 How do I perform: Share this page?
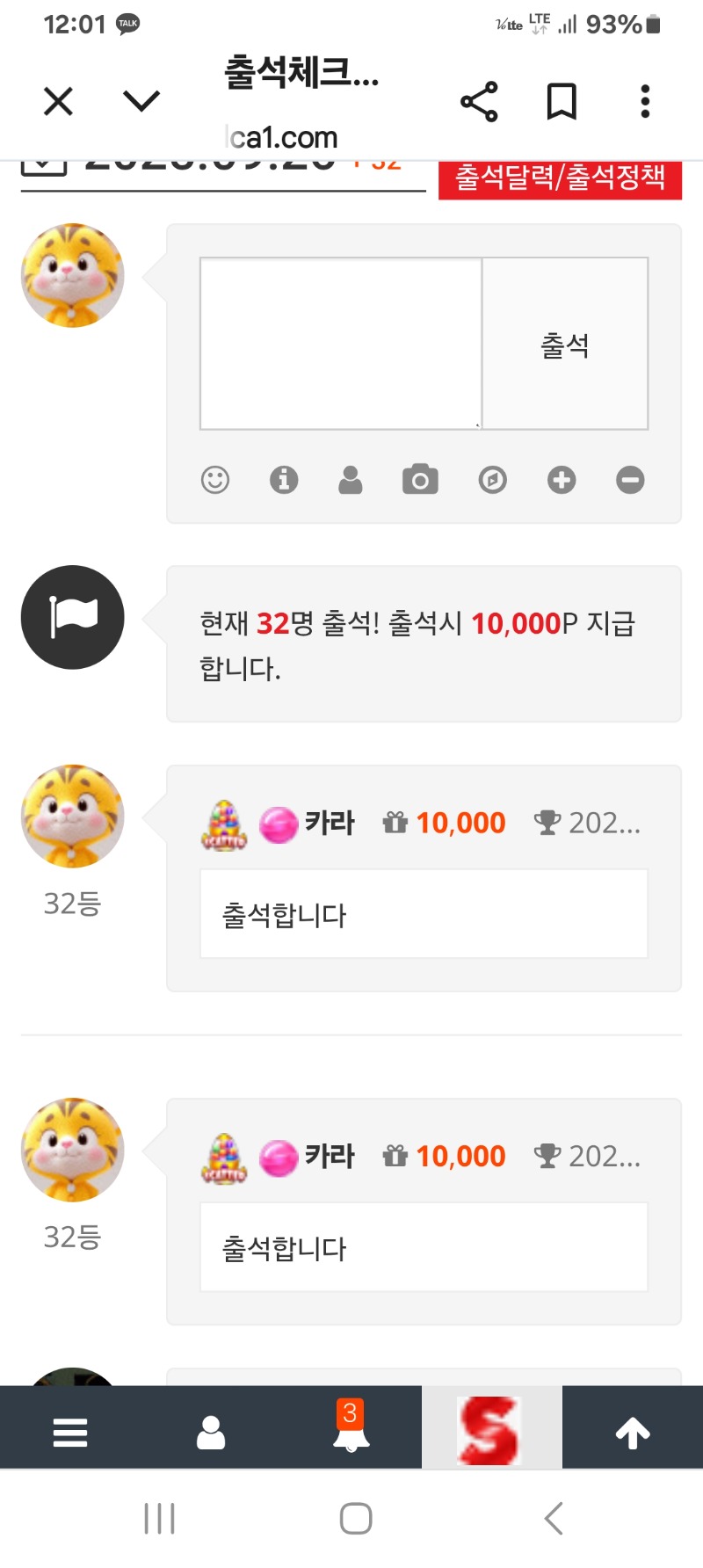479,101
